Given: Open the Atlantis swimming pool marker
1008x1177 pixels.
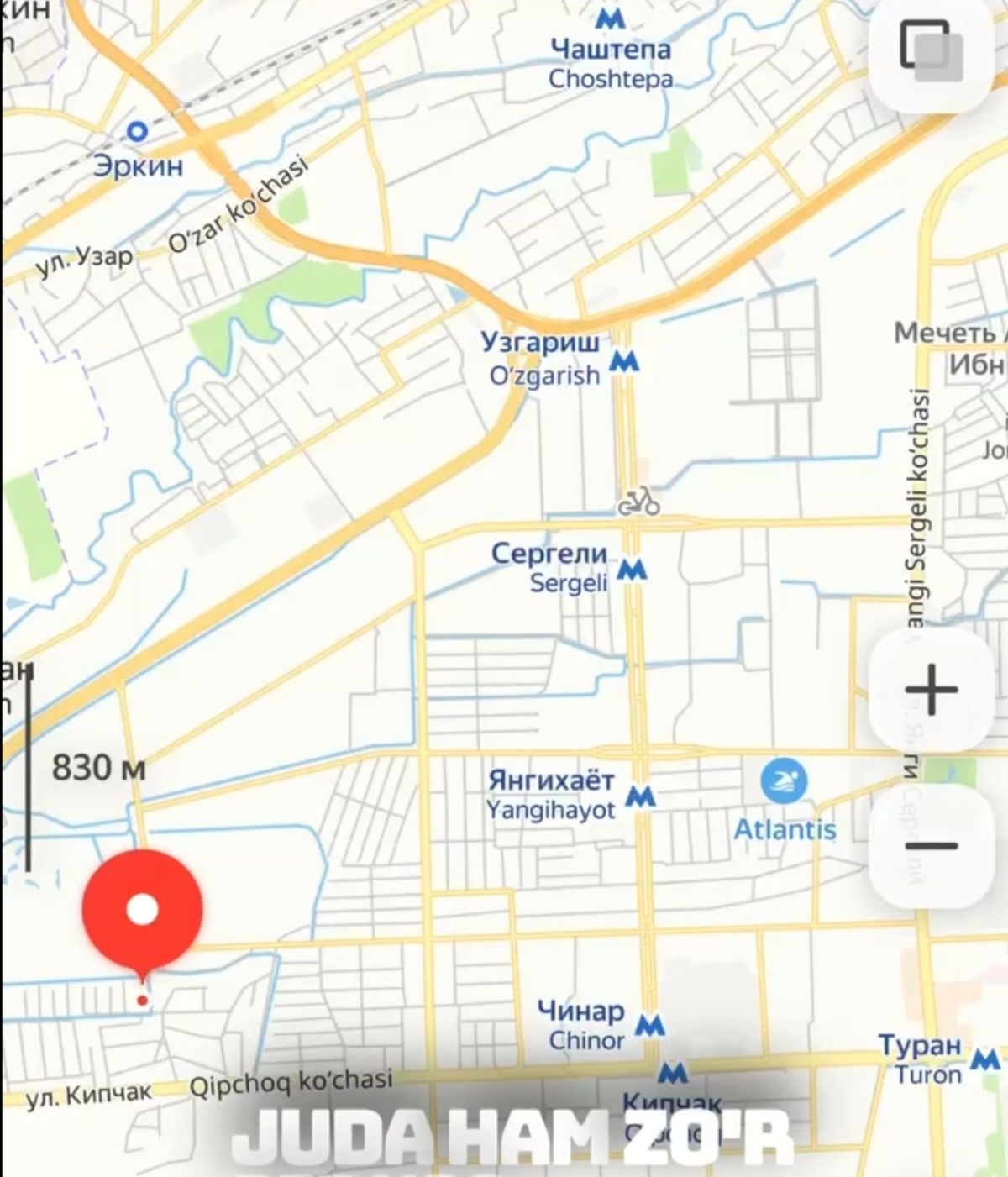Looking at the screenshot, I should tap(784, 781).
